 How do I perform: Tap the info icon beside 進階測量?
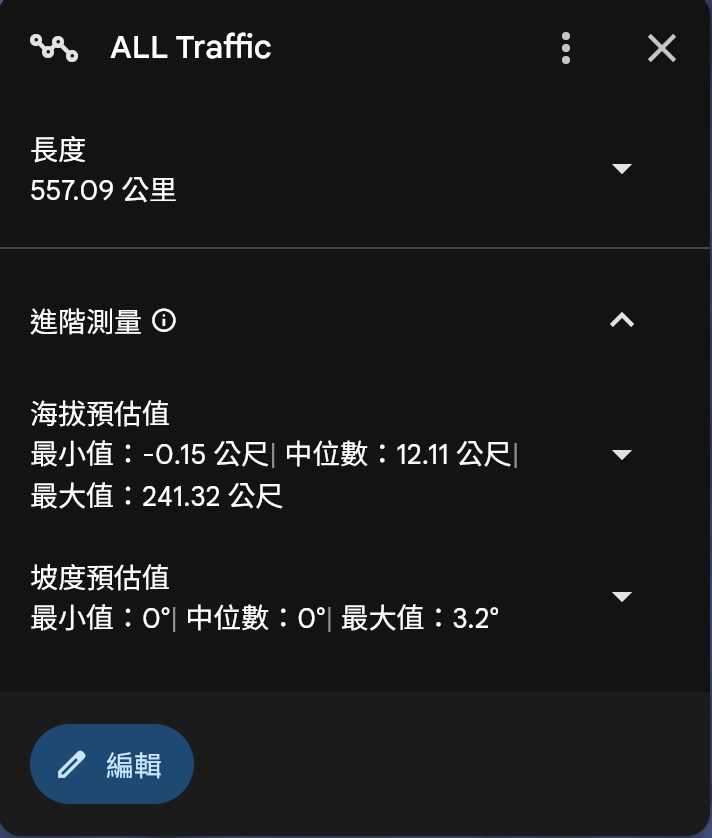pyautogui.click(x=165, y=321)
